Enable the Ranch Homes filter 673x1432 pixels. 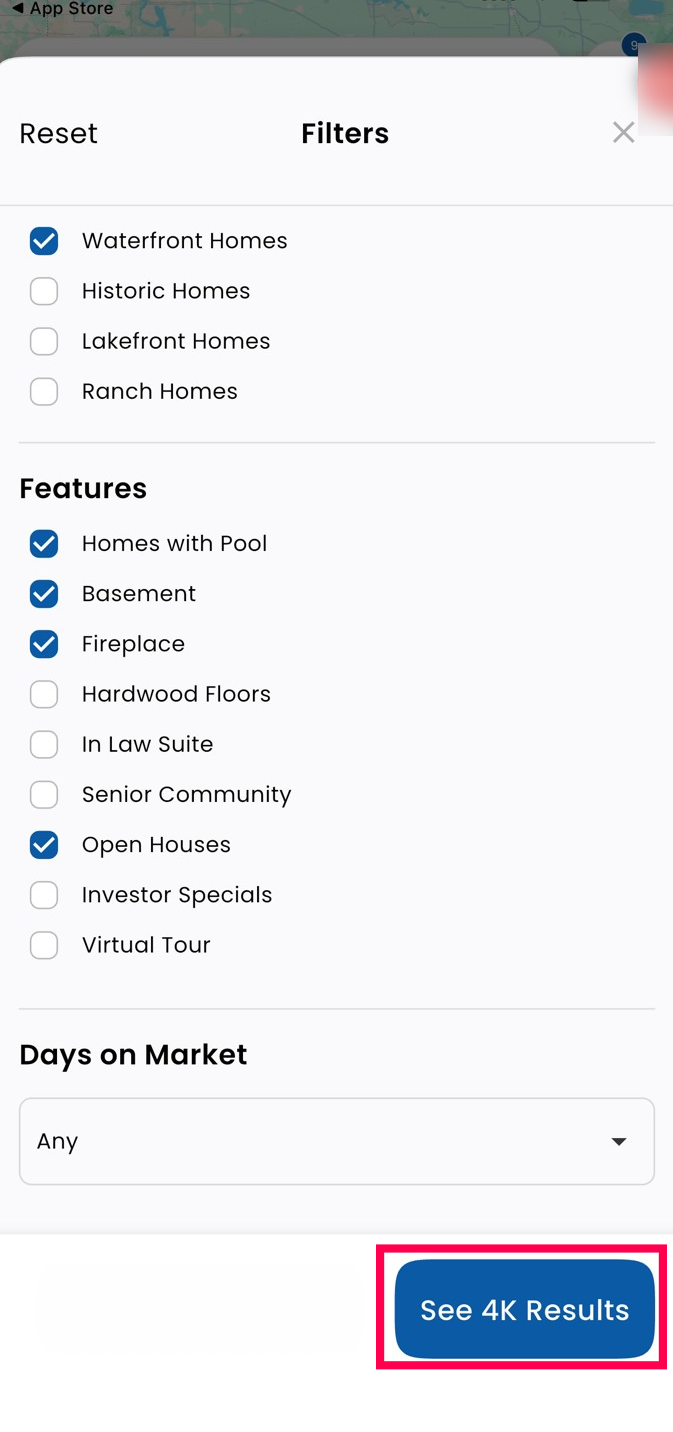[44, 391]
